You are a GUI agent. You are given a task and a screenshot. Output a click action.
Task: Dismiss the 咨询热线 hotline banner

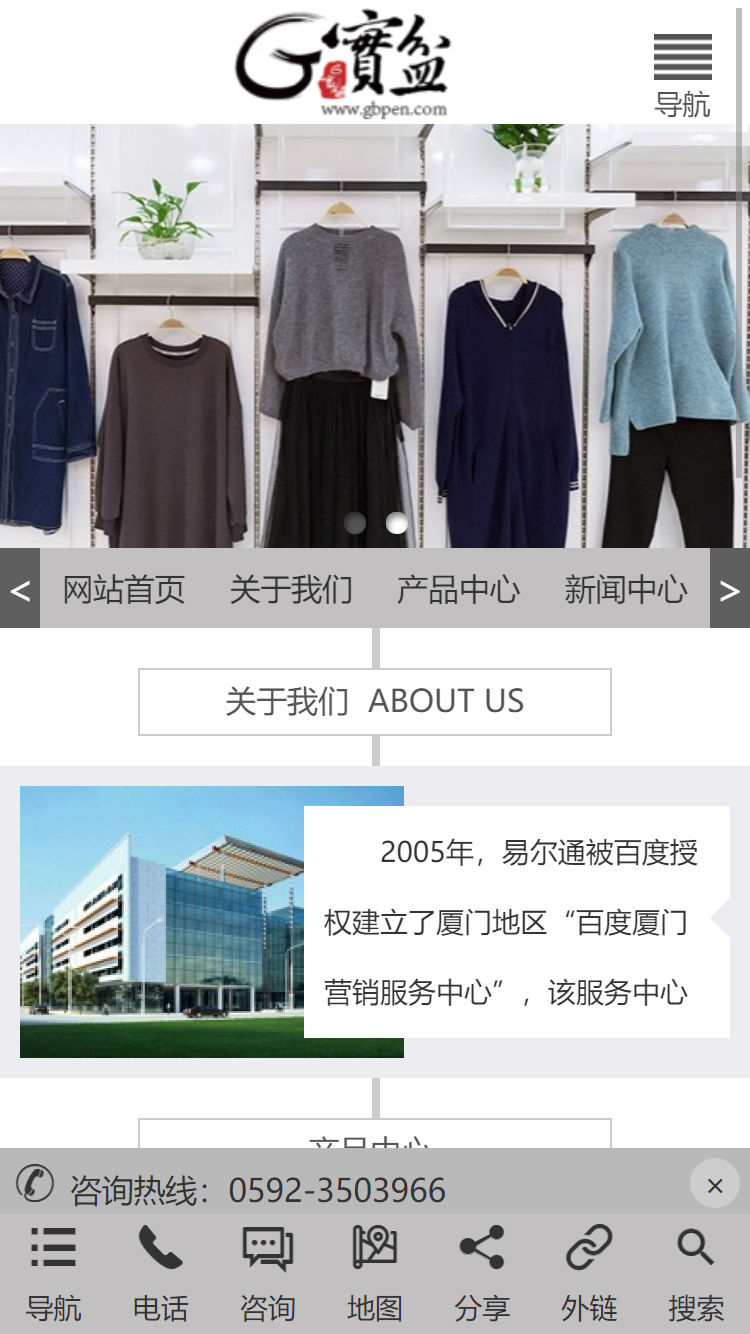[x=714, y=1185]
